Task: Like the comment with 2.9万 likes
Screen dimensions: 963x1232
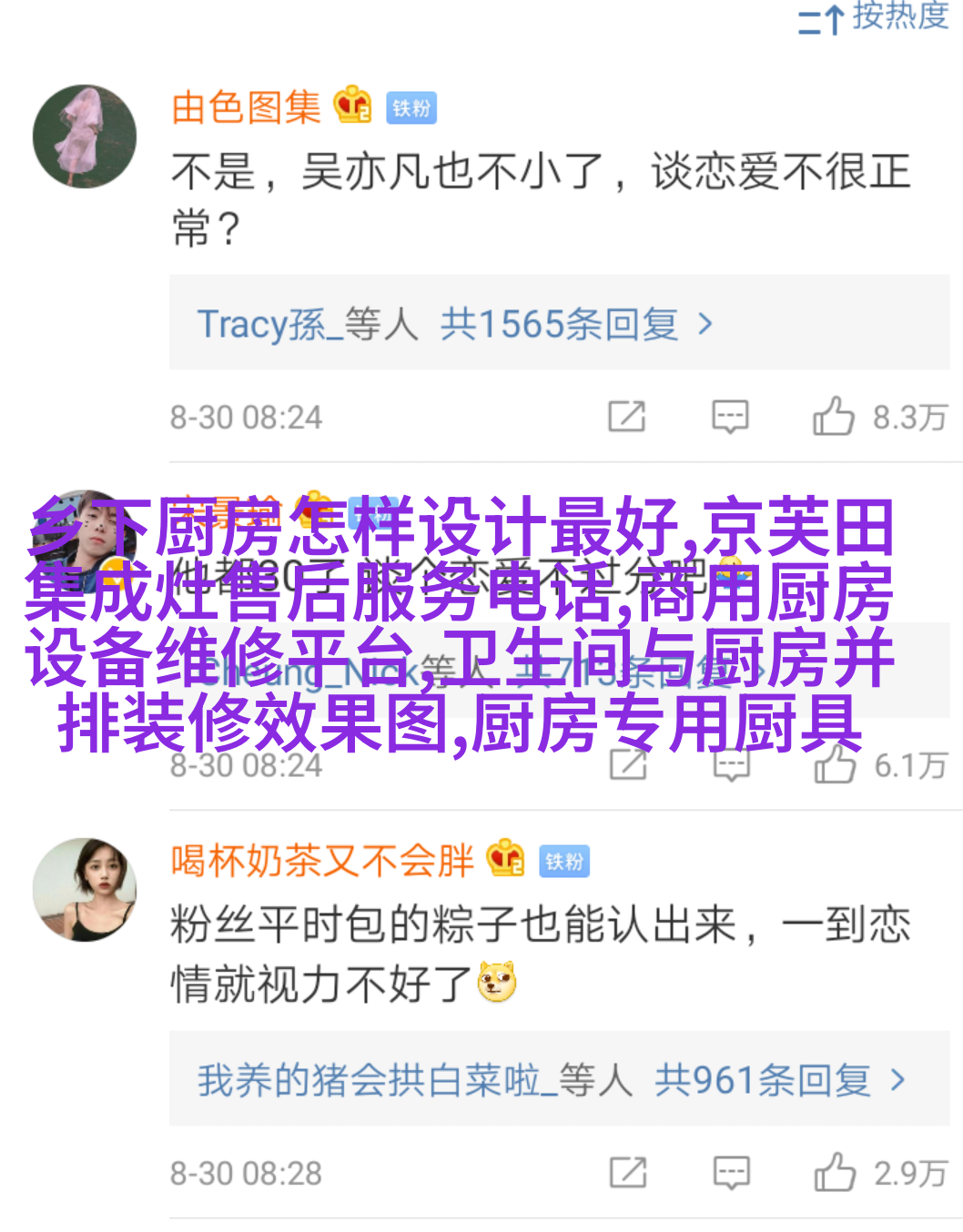Action: pyautogui.click(x=835, y=1173)
